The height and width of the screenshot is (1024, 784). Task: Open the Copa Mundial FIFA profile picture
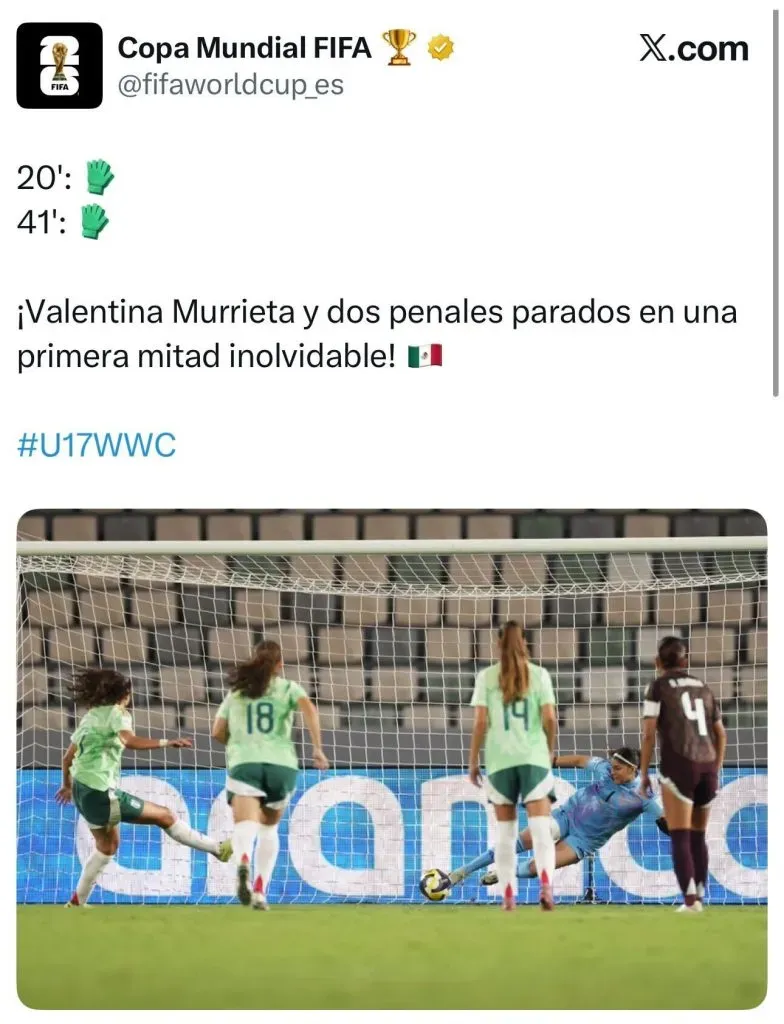pos(59,65)
